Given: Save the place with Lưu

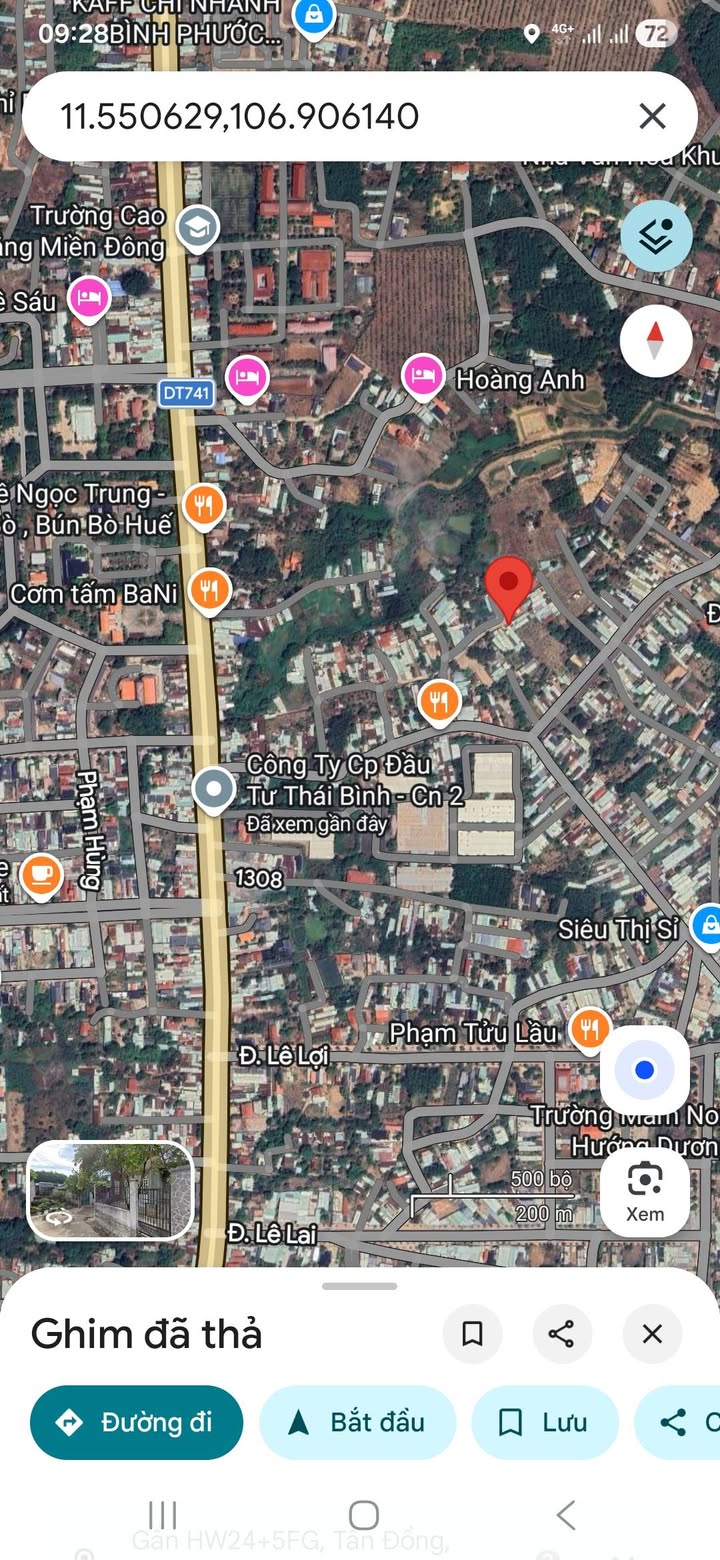Looking at the screenshot, I should coord(545,1422).
